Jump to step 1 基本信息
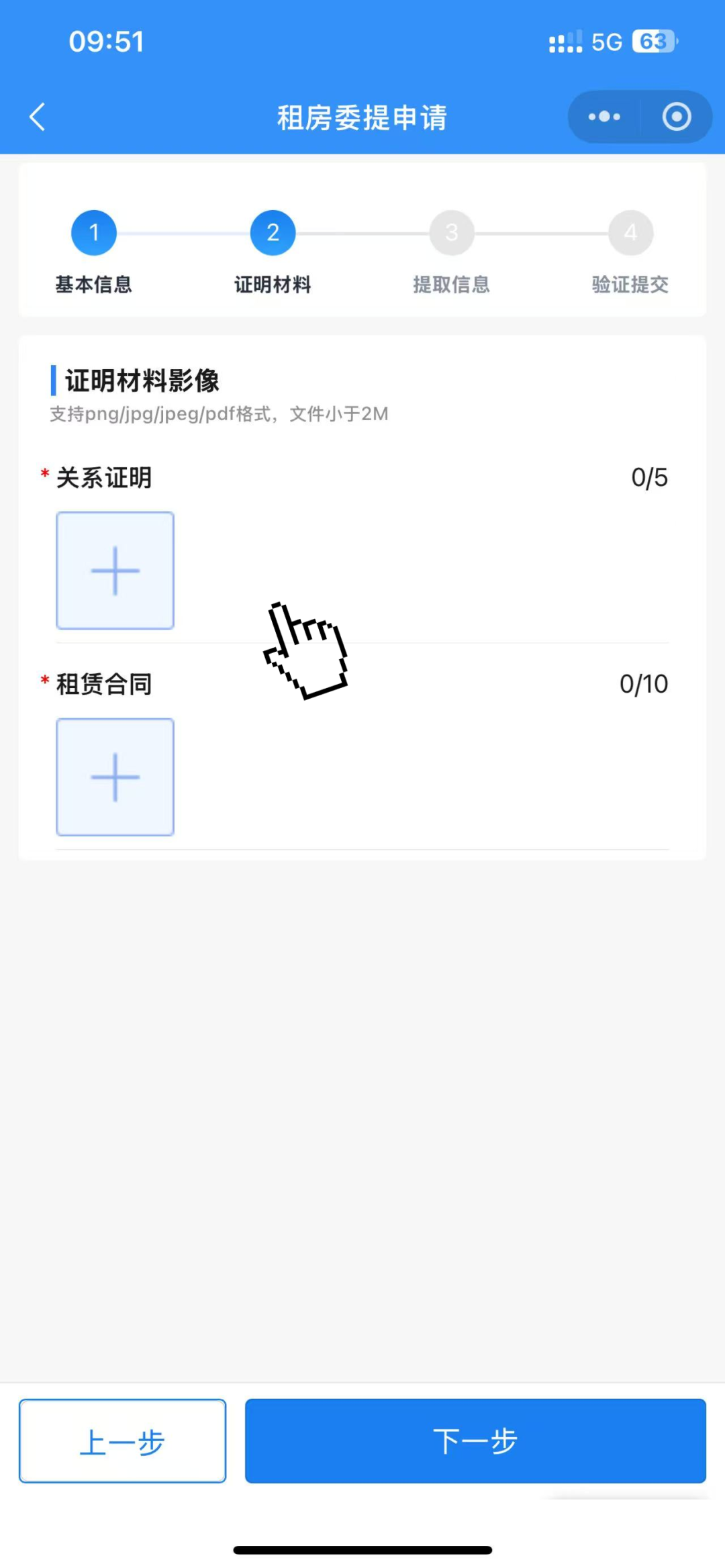This screenshot has height=1568, width=725. tap(94, 233)
